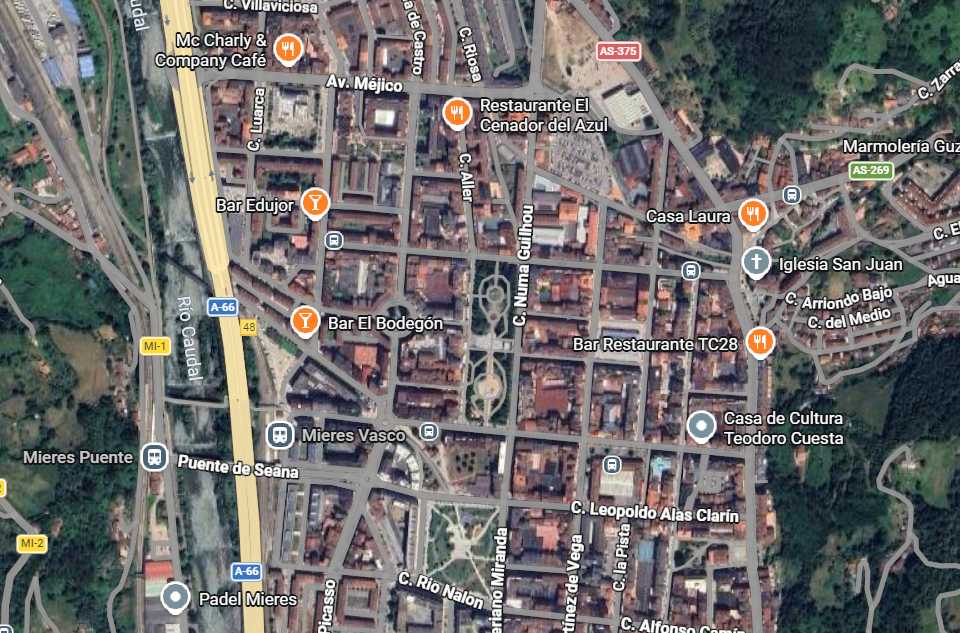Select the Casa Laura restaurant marker
The width and height of the screenshot is (960, 633).
pos(752,213)
